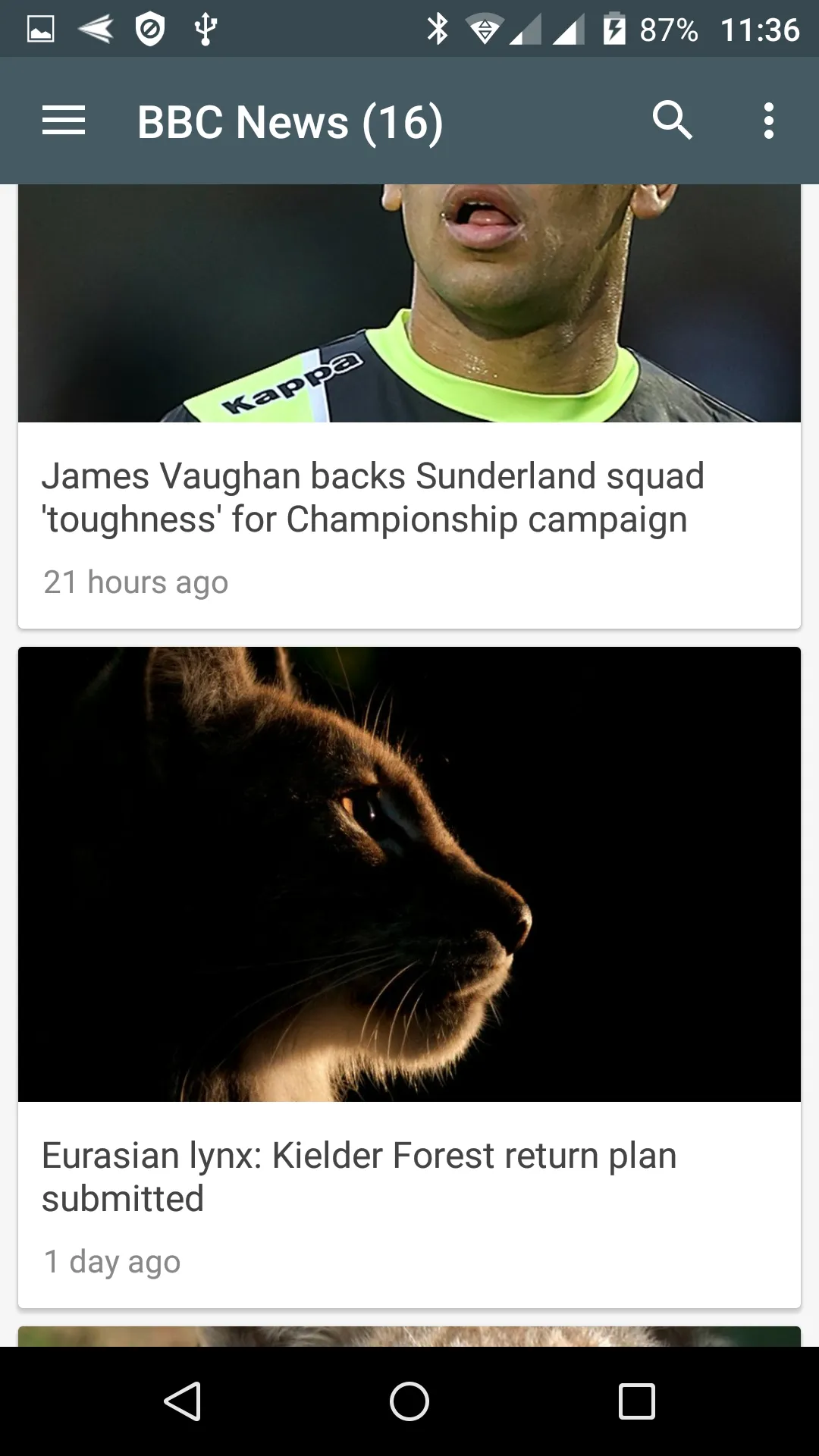Open recent apps view
This screenshot has width=819, height=1456.
[x=637, y=1401]
